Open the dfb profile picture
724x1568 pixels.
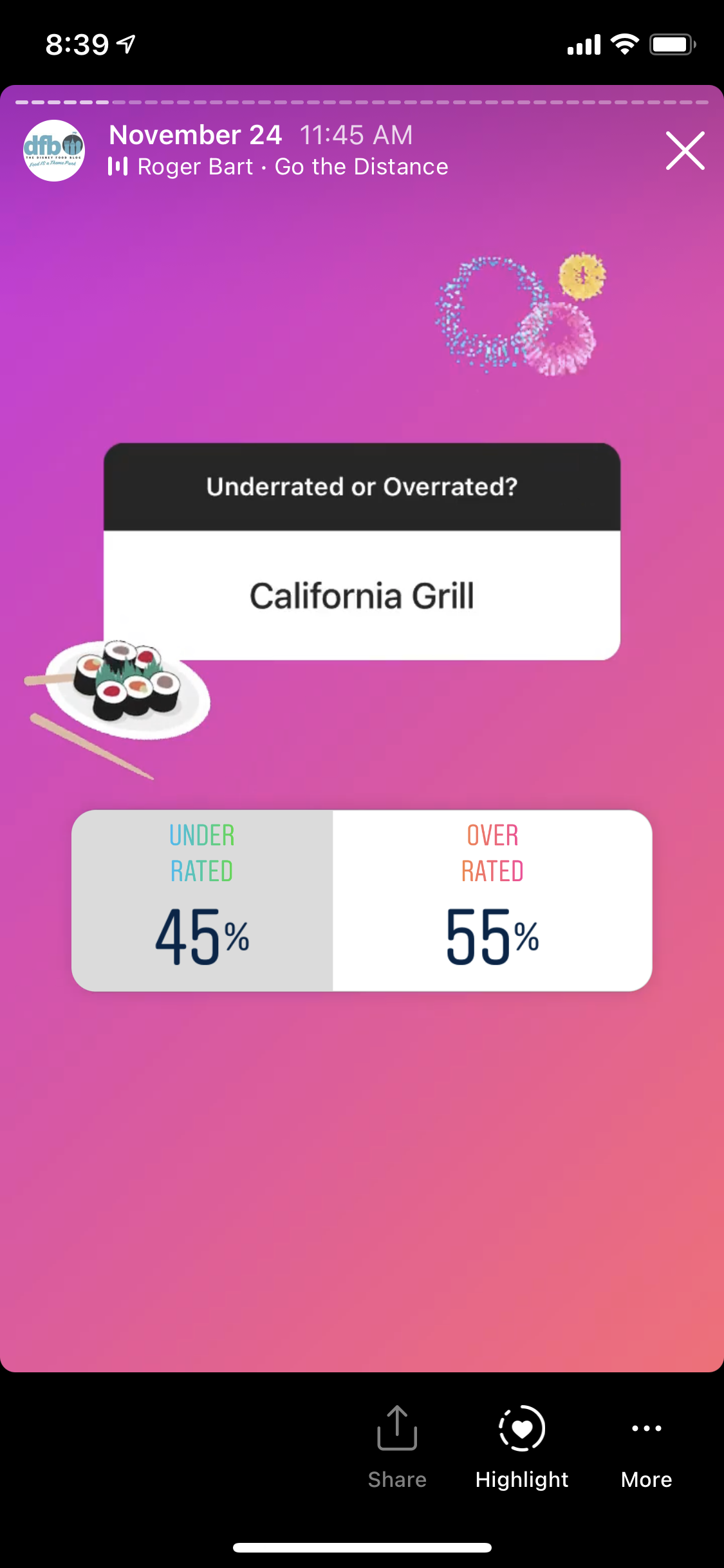click(54, 151)
